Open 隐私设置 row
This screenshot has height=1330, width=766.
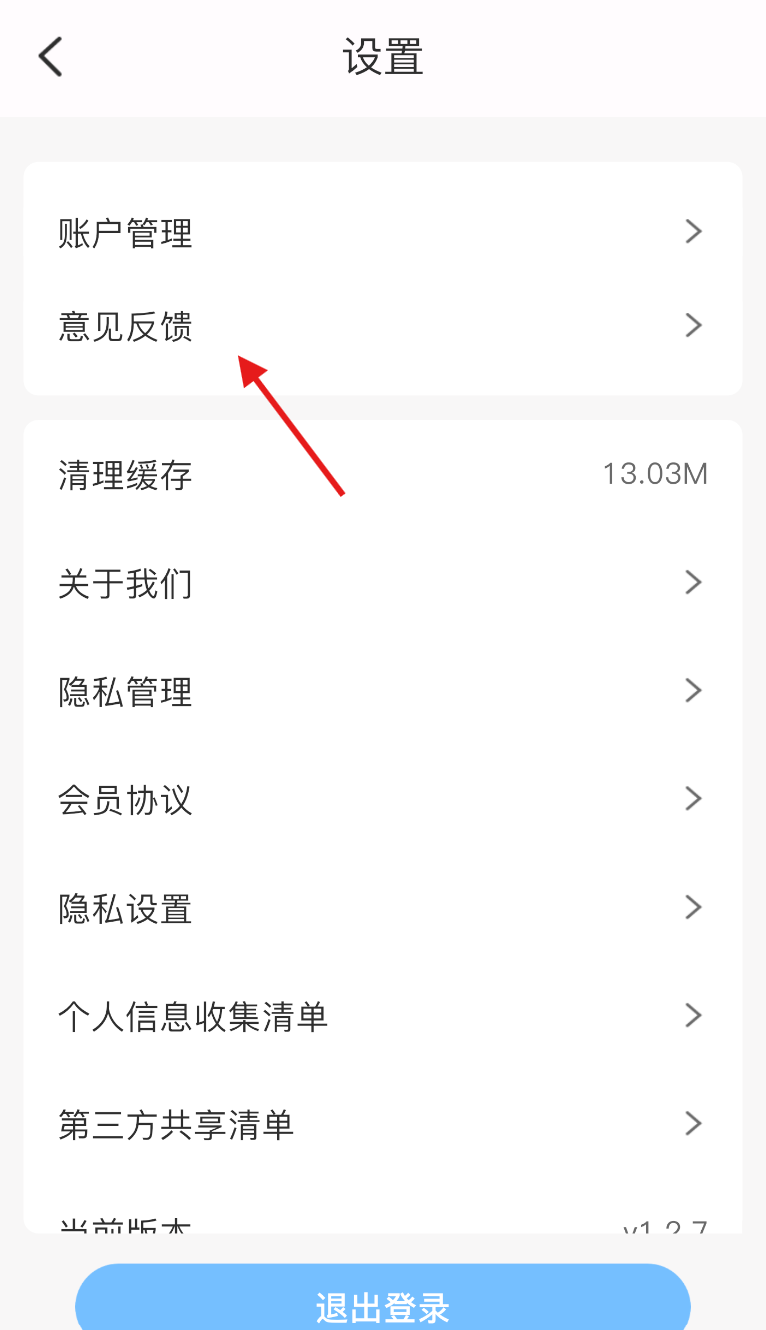tap(383, 908)
